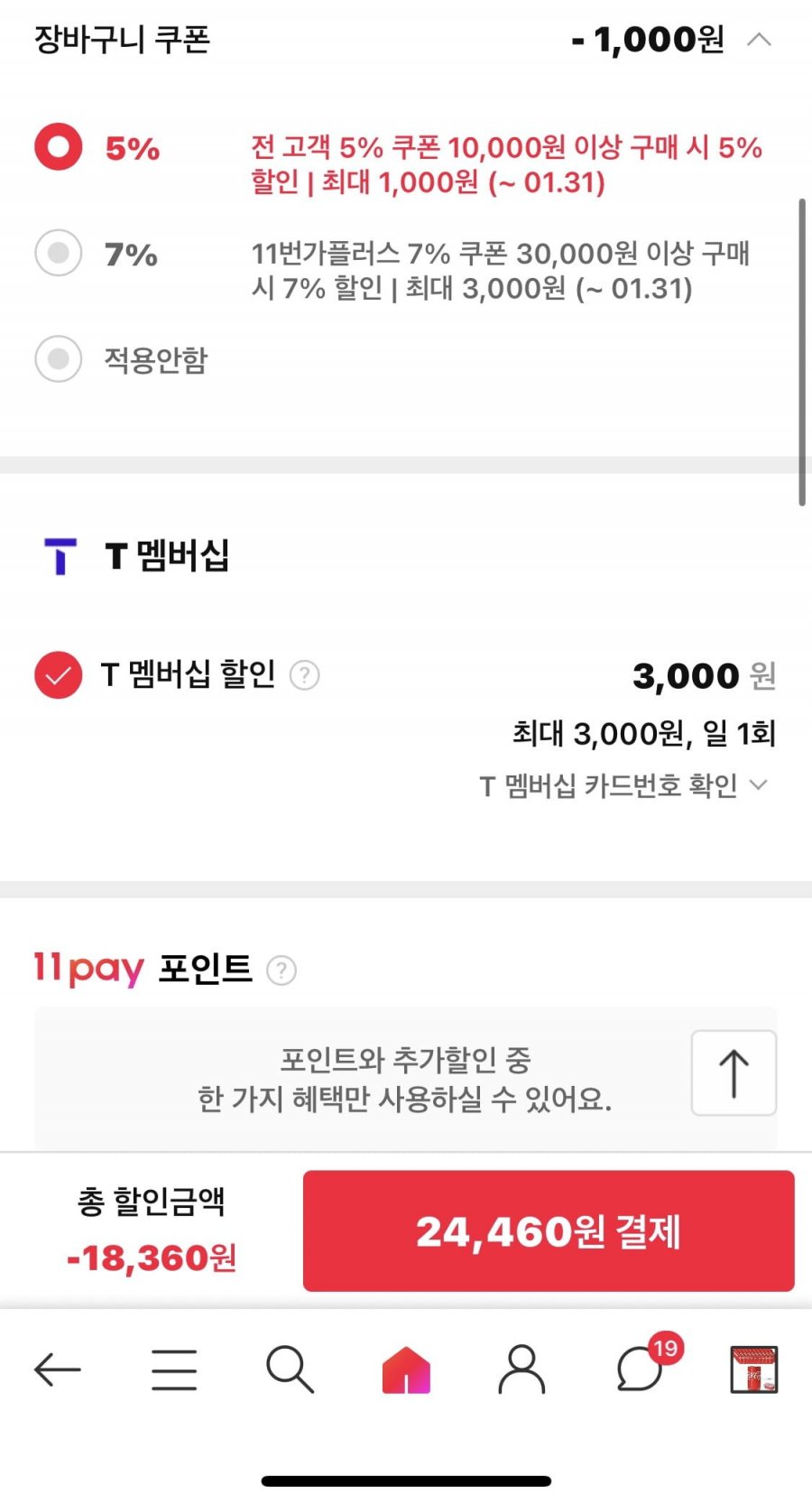
Task: Choose the 7% 11번가플러스 coupon
Action: pyautogui.click(x=59, y=253)
